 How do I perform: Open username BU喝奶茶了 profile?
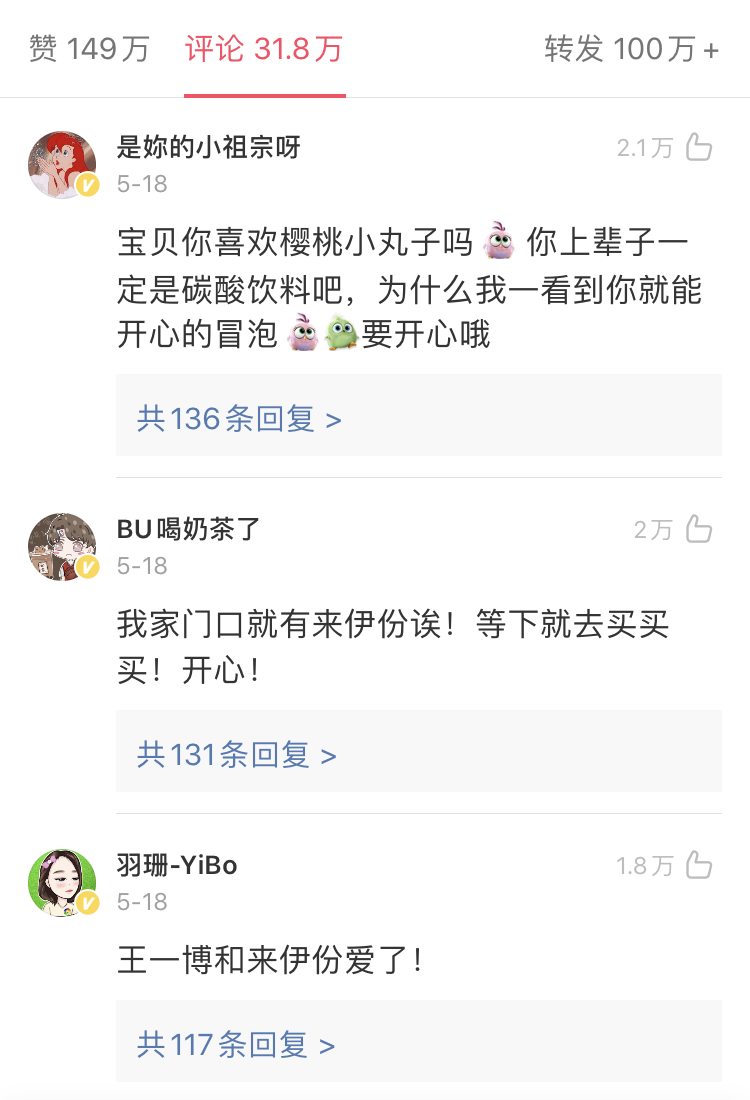(x=188, y=529)
